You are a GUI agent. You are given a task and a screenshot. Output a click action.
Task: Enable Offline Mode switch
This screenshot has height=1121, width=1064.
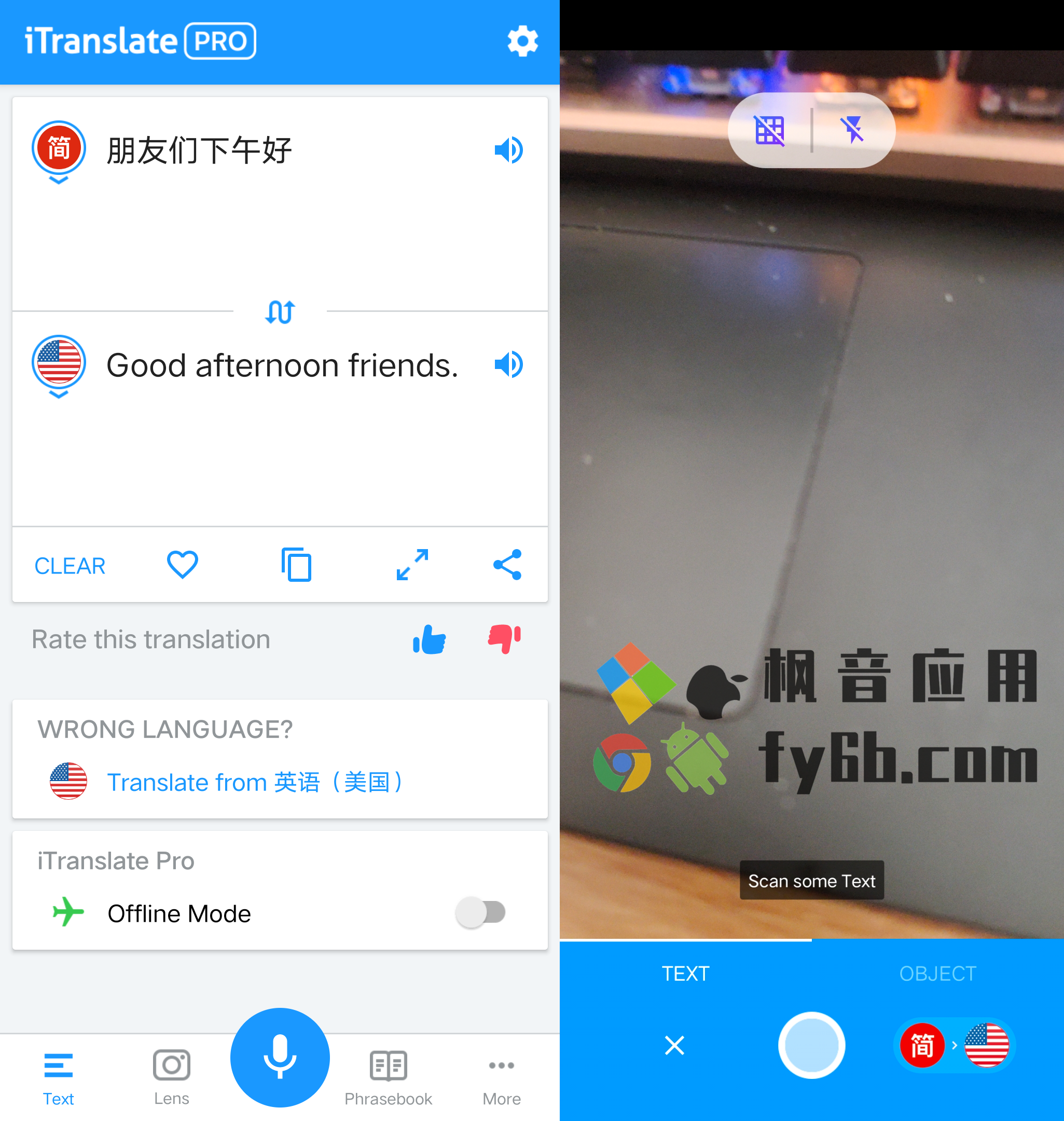tap(480, 912)
